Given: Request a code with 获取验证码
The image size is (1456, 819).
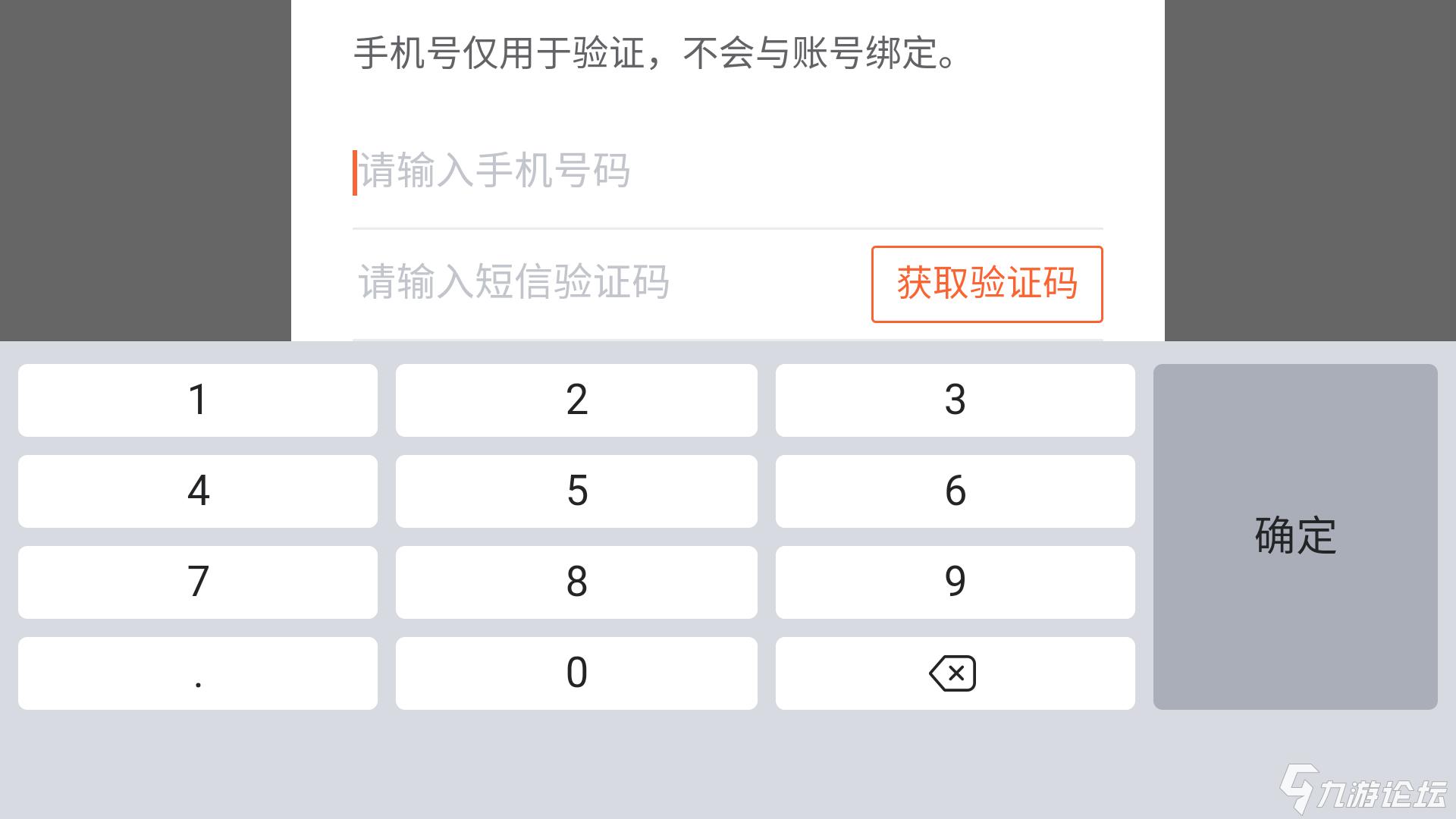Looking at the screenshot, I should [x=987, y=284].
